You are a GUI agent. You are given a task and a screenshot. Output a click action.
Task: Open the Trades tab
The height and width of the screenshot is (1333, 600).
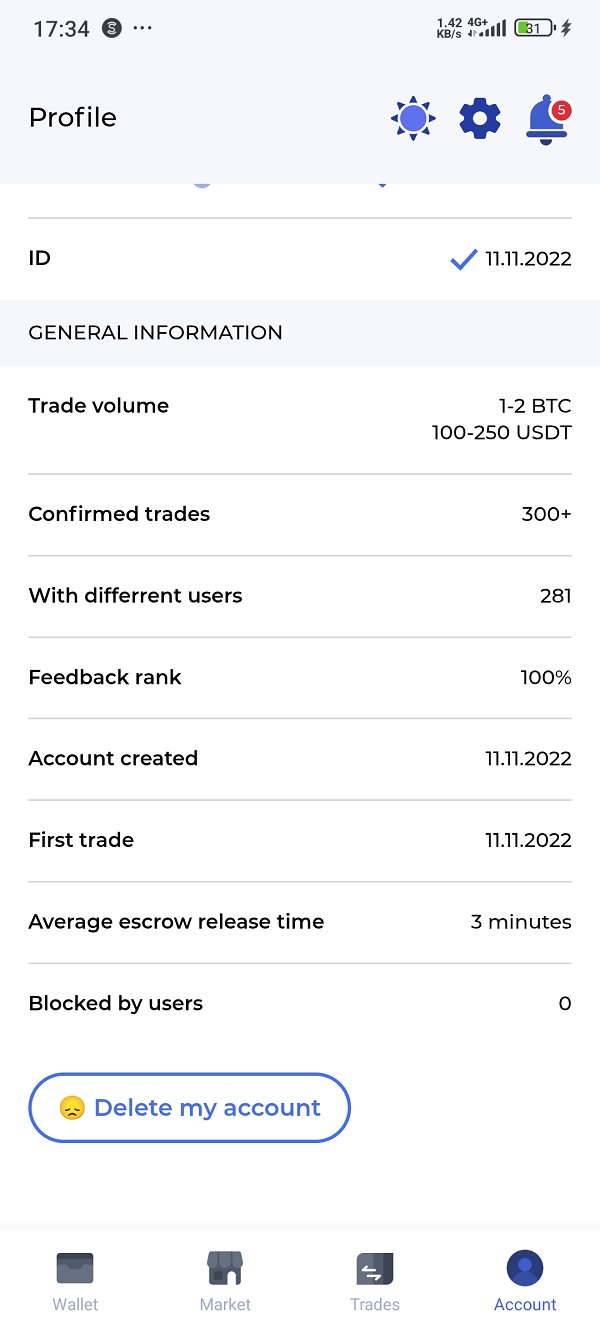375,1281
